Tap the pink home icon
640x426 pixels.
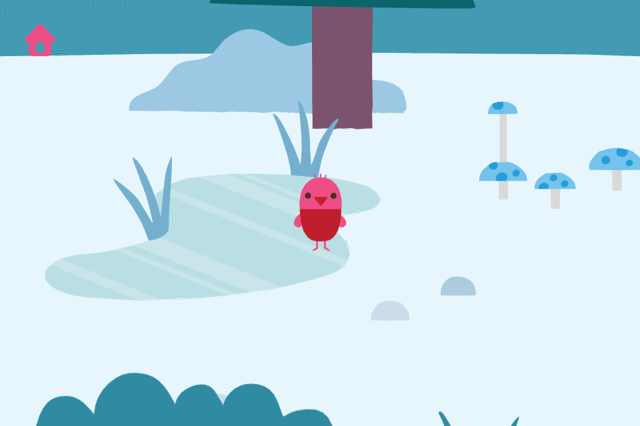[x=39, y=41]
